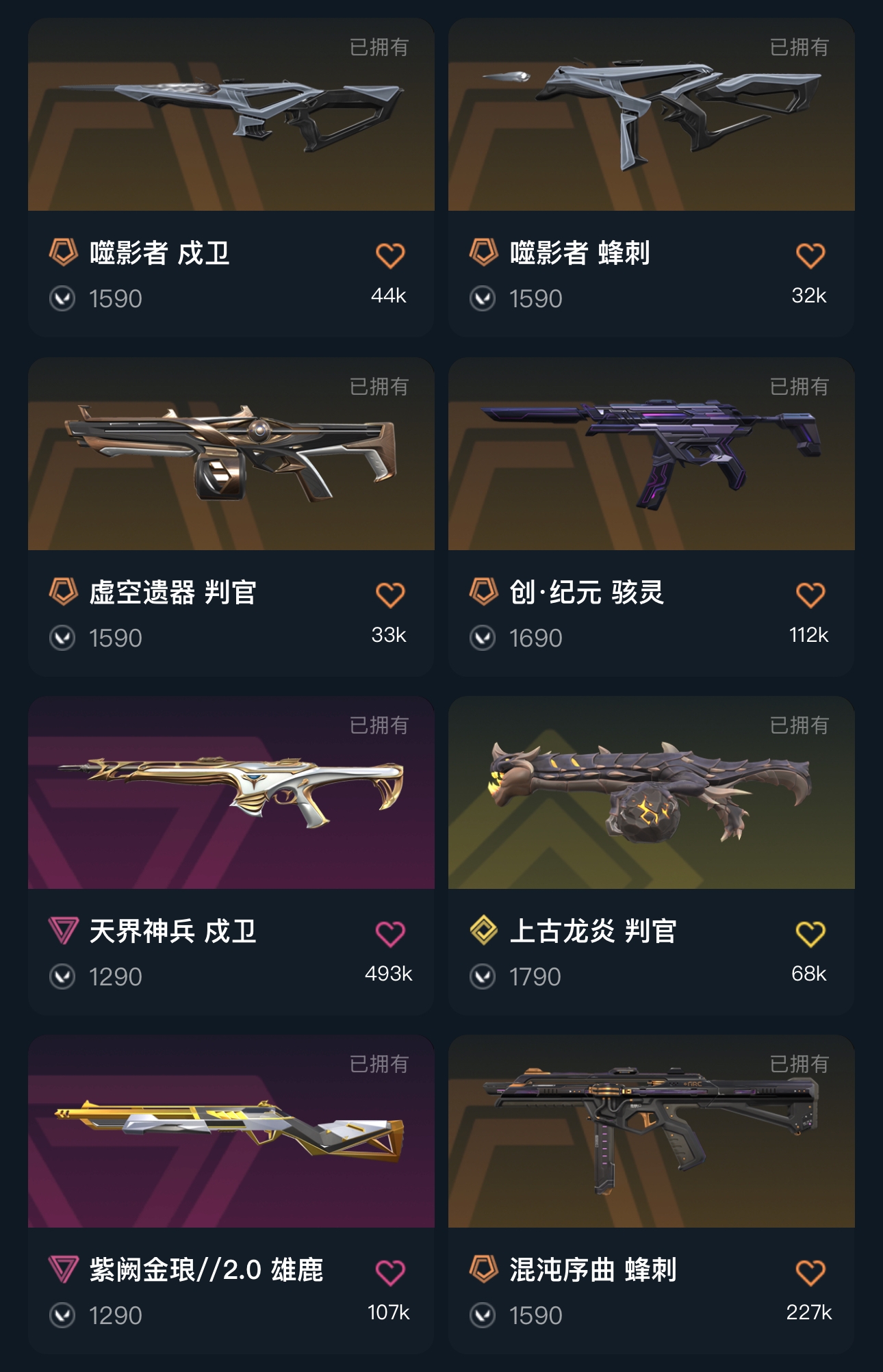Favorite the 虚空遗器 判官 skin
This screenshot has width=883, height=1372.
point(390,595)
